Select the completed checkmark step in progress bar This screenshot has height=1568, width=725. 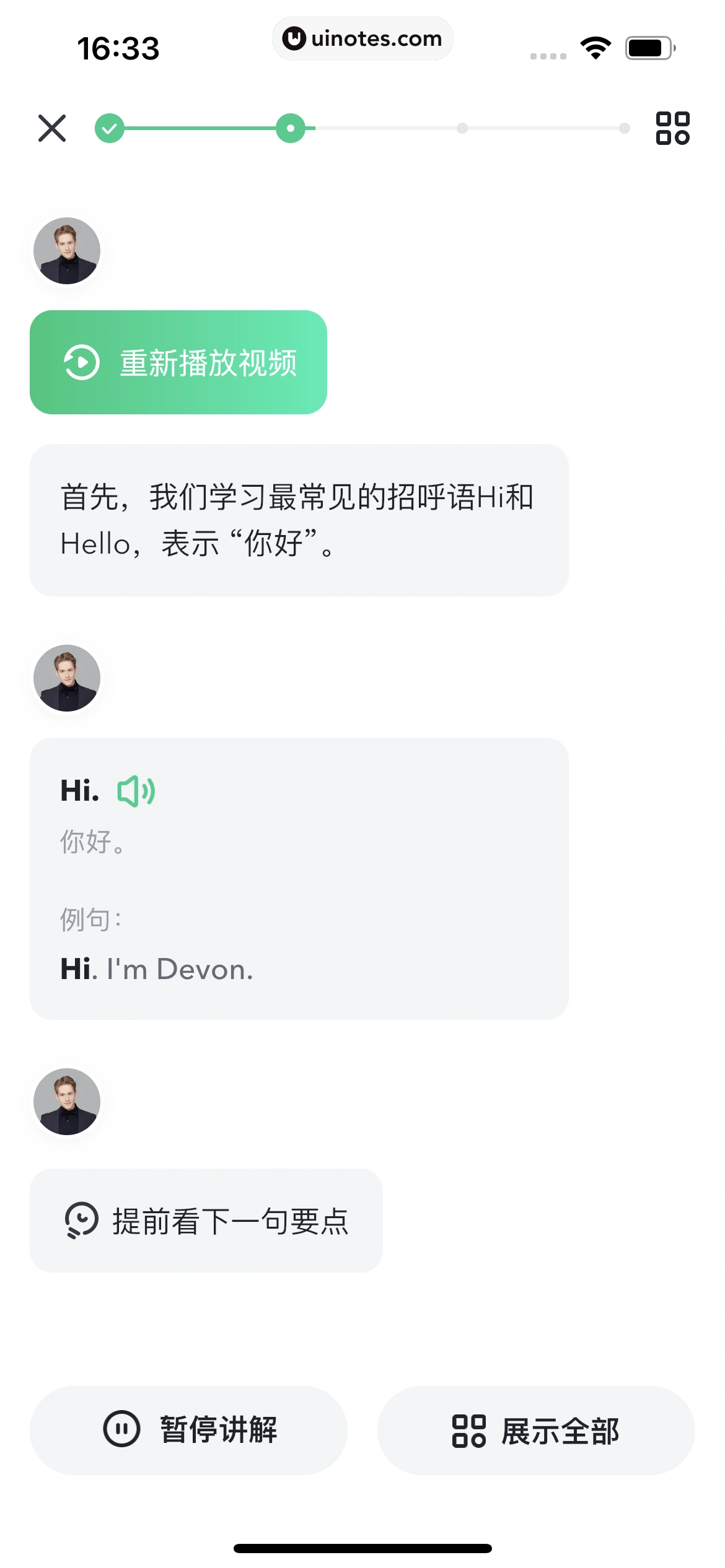(x=110, y=129)
